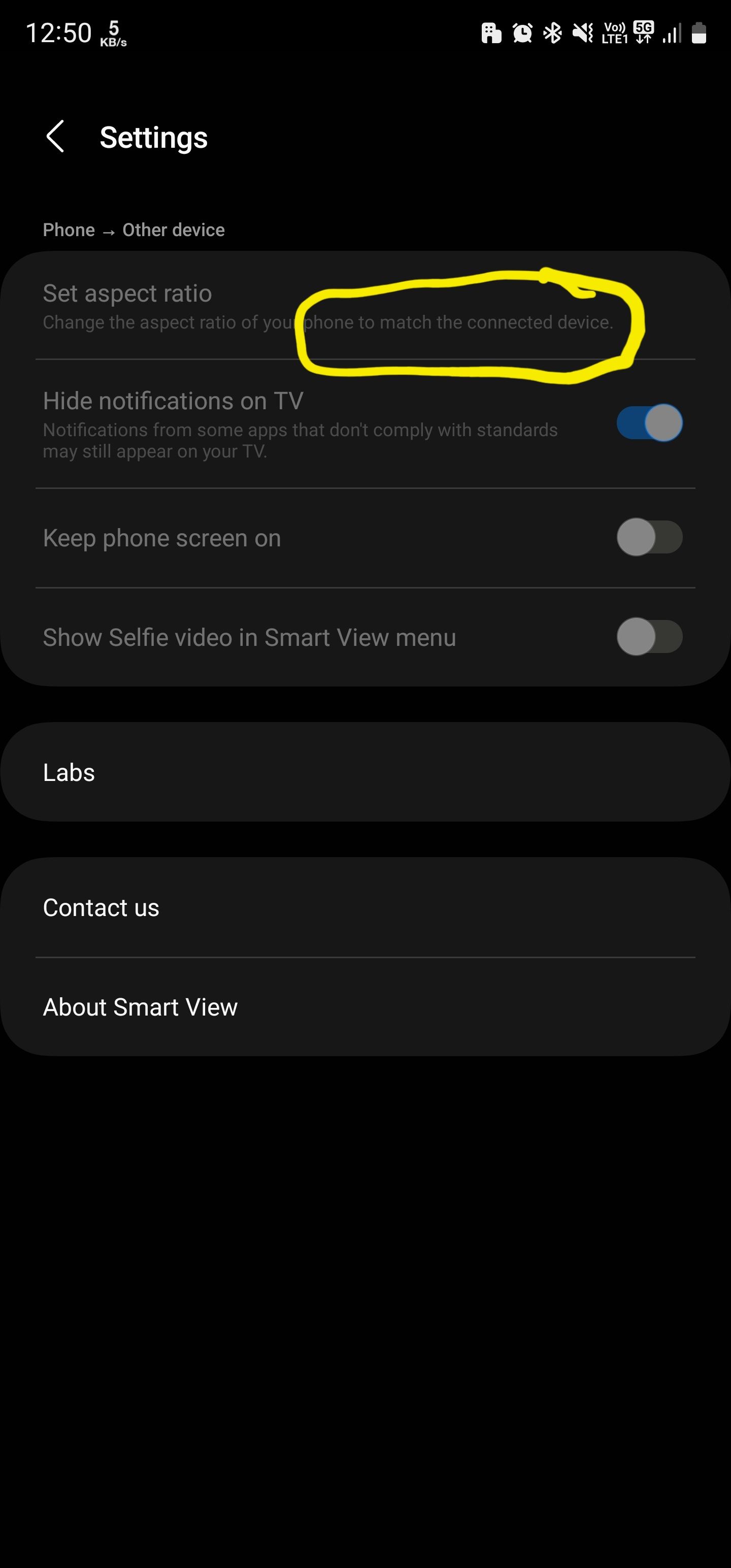Tap the VoLTE status bar icon
The image size is (731, 1568).
click(615, 34)
